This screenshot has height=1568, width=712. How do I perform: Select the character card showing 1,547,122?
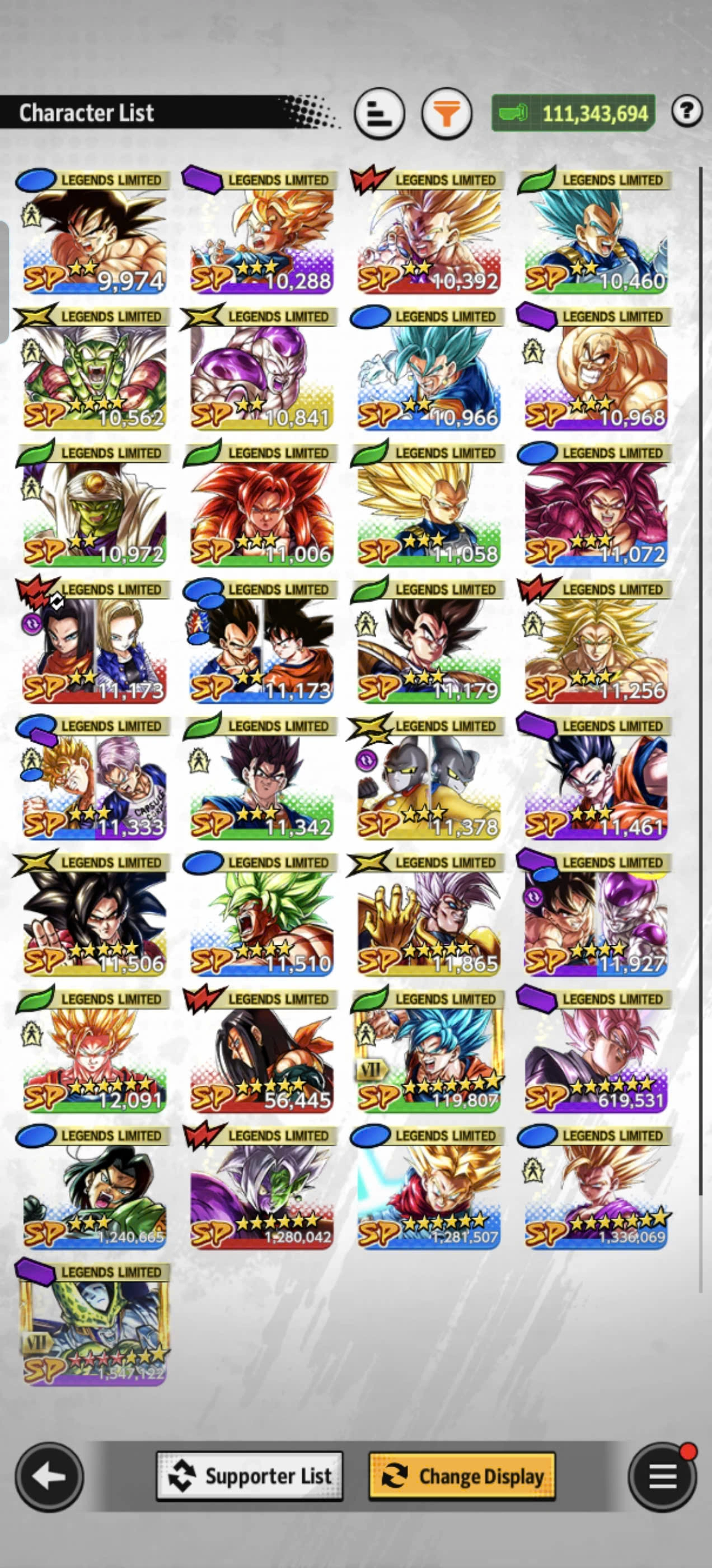tap(93, 1331)
